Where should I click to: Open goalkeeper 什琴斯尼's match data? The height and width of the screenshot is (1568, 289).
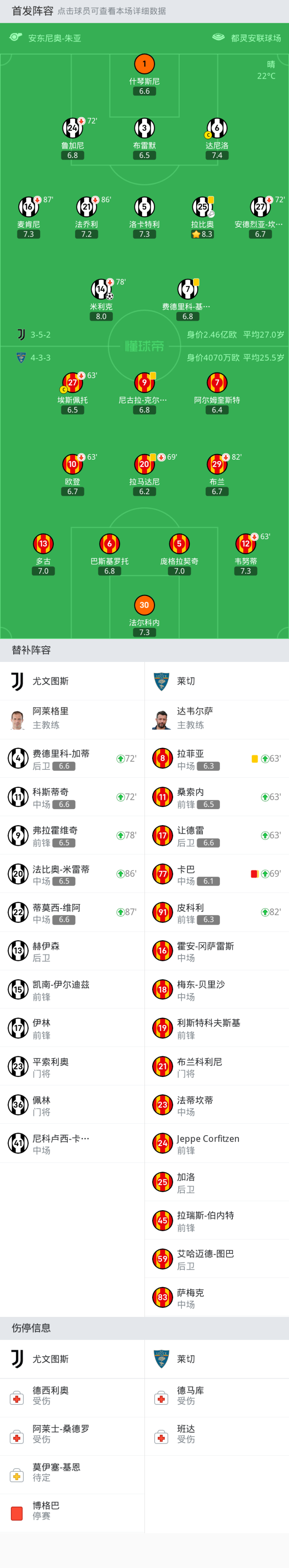tap(144, 65)
